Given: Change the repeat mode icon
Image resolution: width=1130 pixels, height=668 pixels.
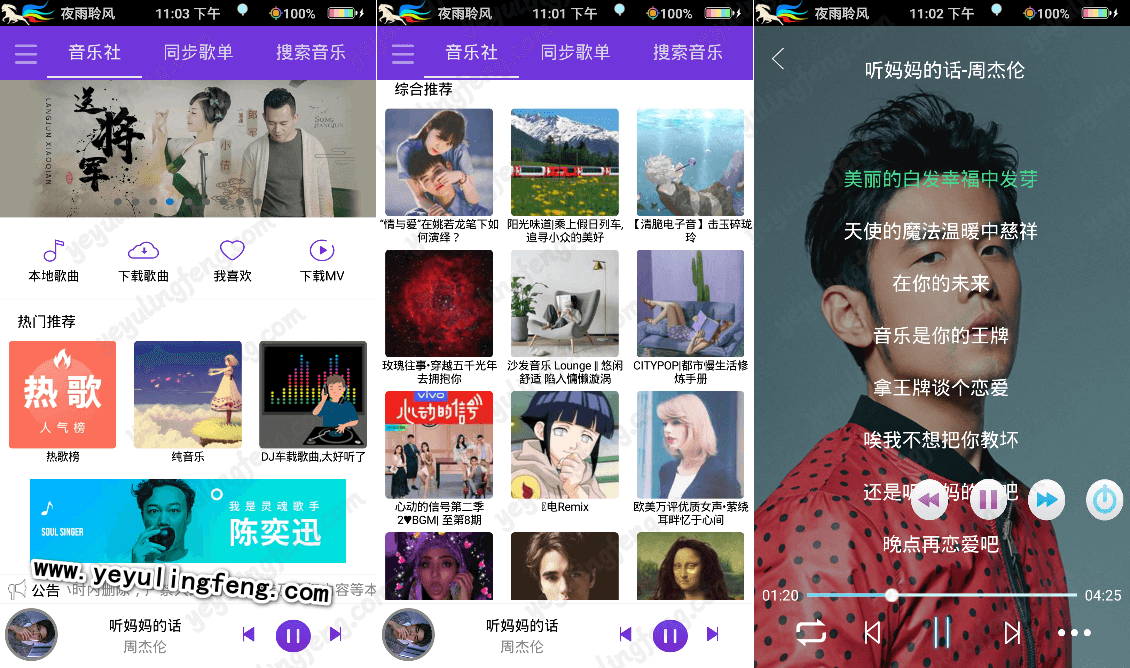Looking at the screenshot, I should [811, 632].
